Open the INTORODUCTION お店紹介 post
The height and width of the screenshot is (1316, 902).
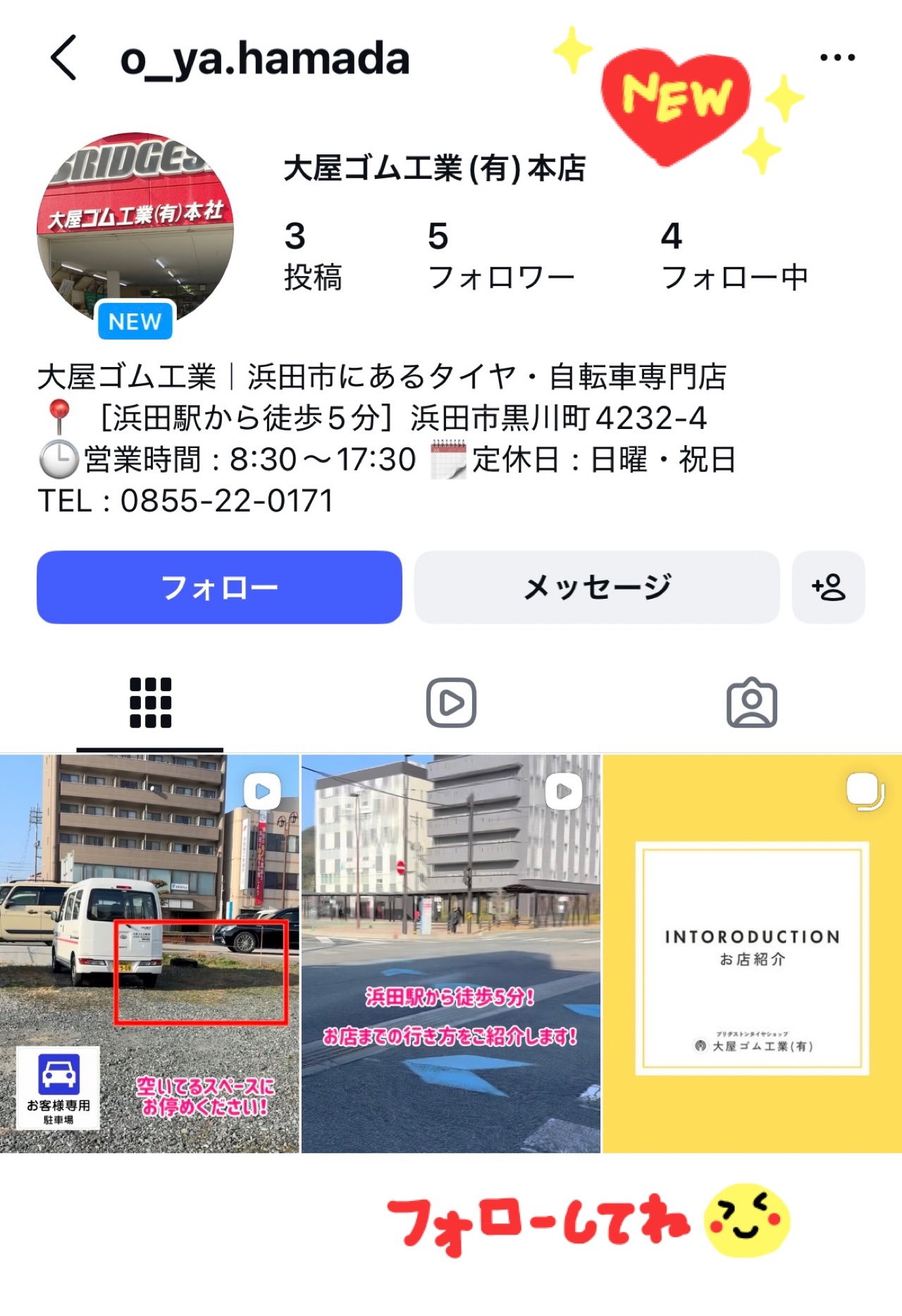pos(752,953)
